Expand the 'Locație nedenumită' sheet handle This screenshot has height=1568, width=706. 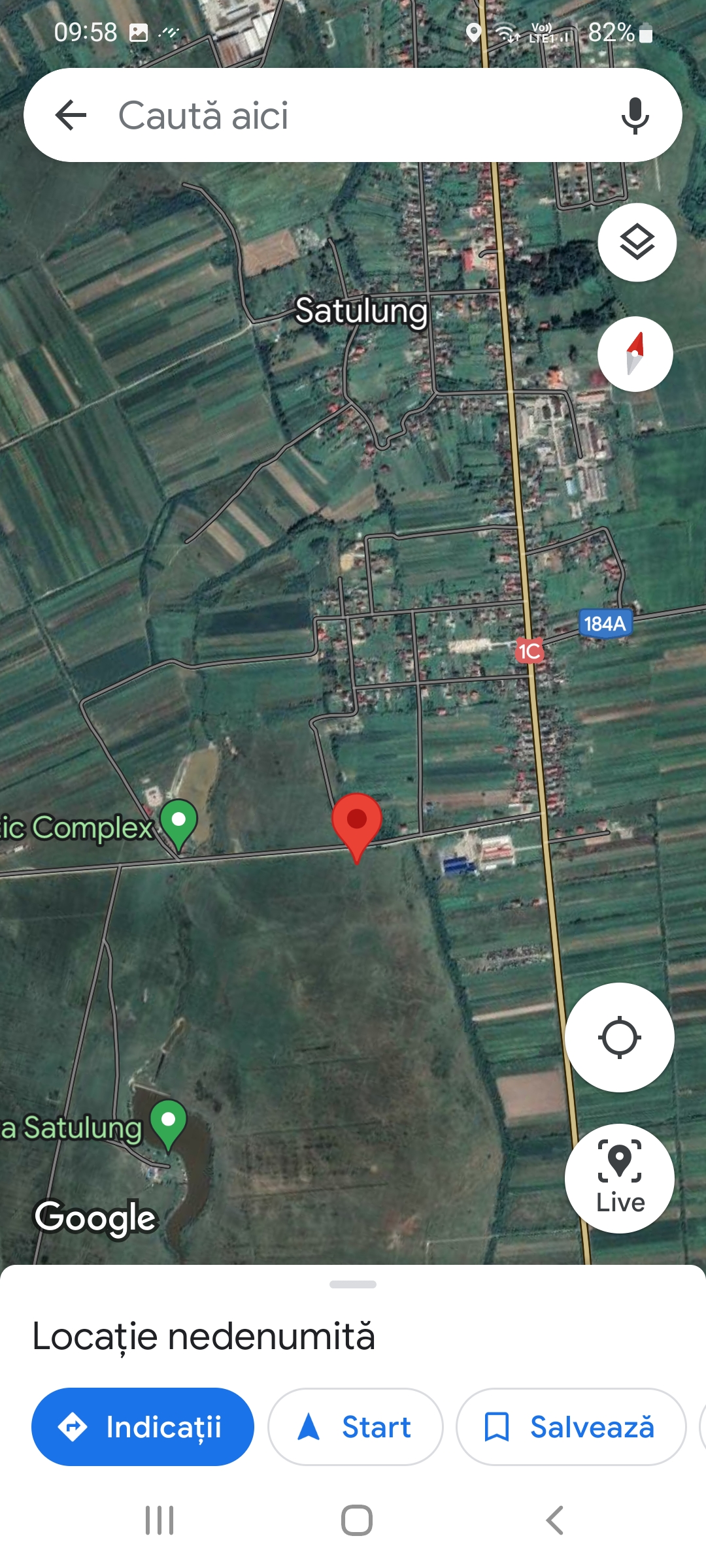(x=353, y=1284)
